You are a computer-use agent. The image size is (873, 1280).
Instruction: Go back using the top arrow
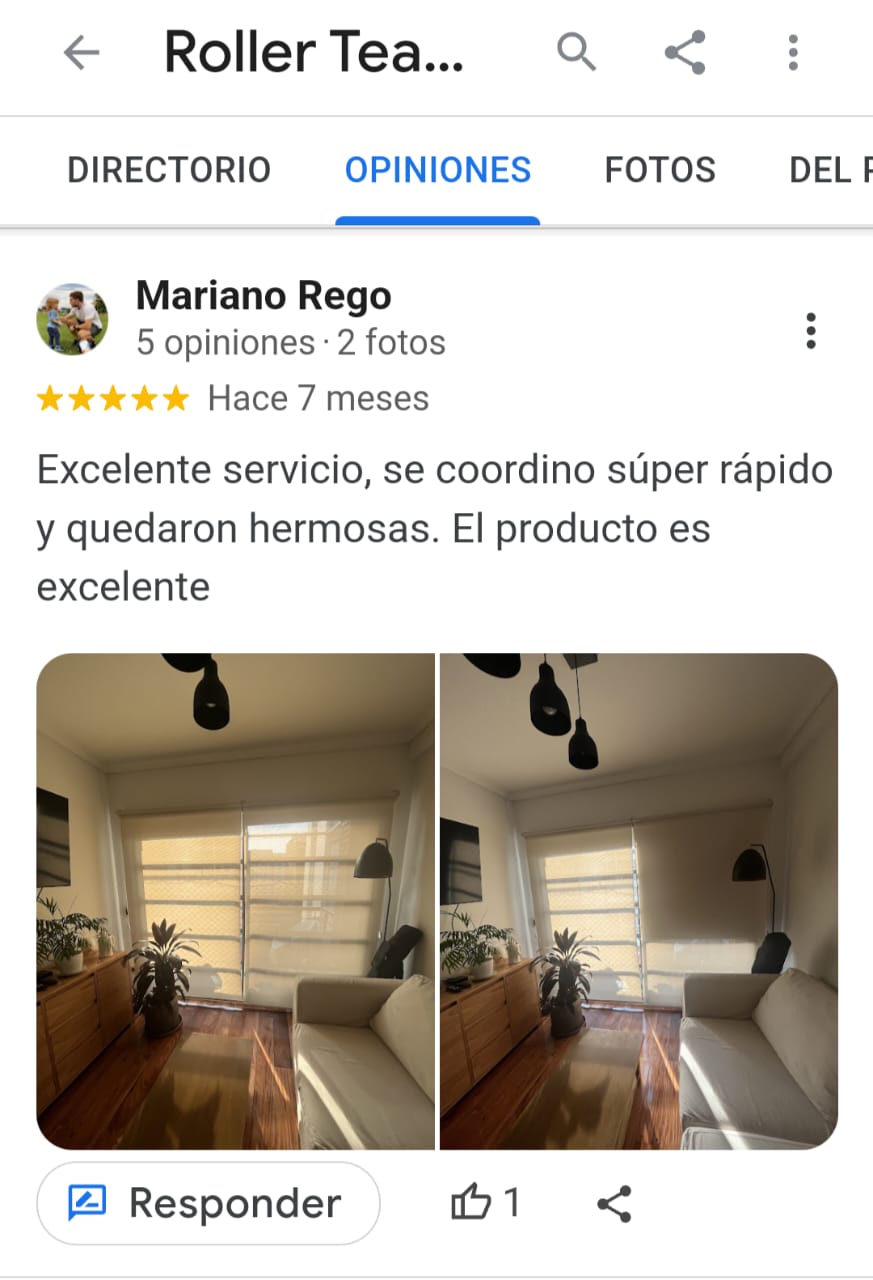tap(81, 53)
